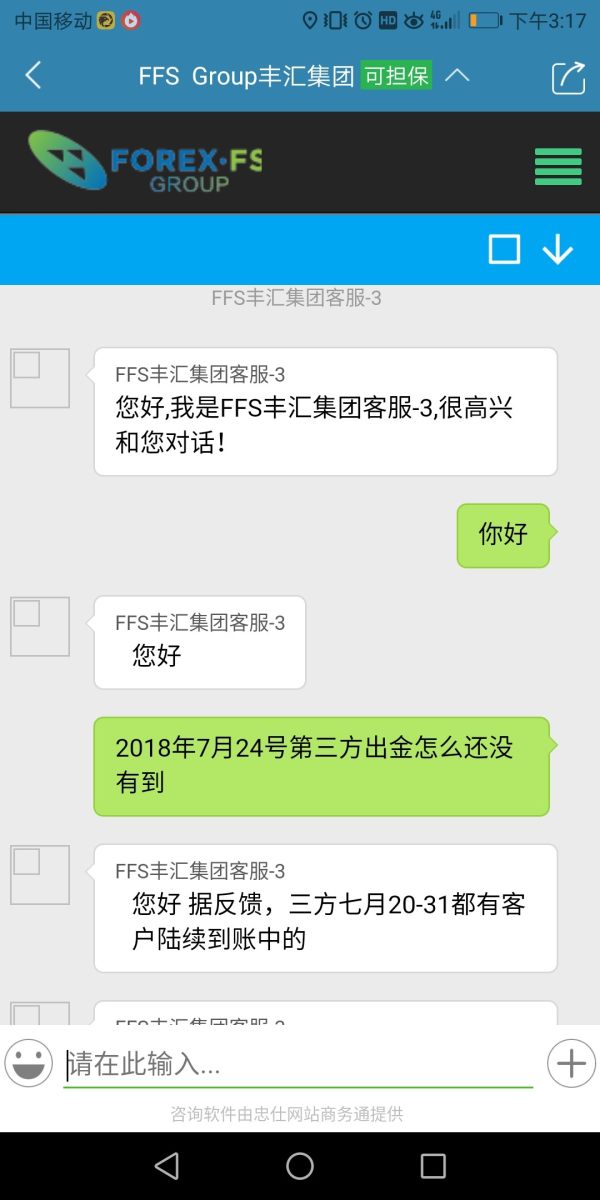The height and width of the screenshot is (1200, 600).
Task: Go back using the header arrow
Action: coord(33,76)
